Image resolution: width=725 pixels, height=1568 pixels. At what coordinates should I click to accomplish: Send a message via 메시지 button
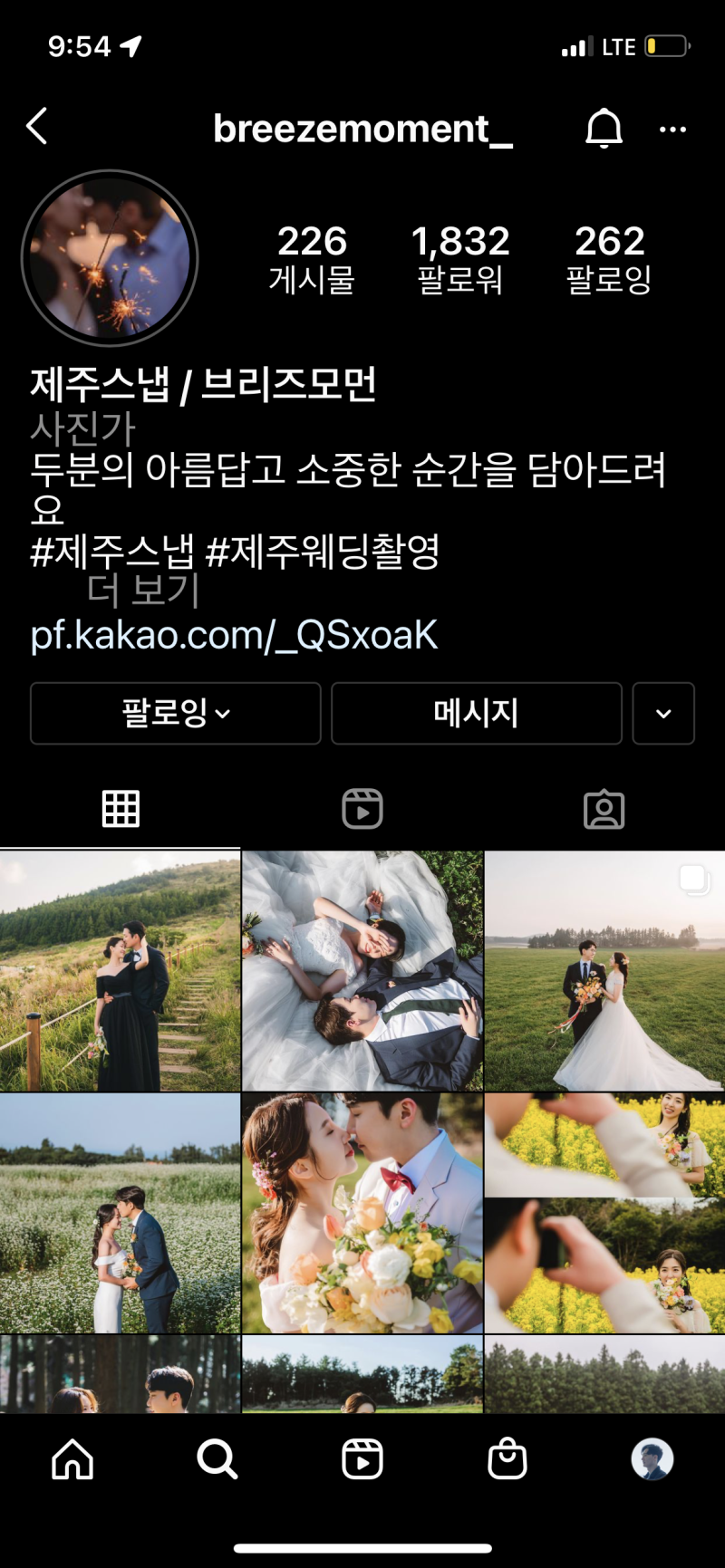[x=477, y=714]
